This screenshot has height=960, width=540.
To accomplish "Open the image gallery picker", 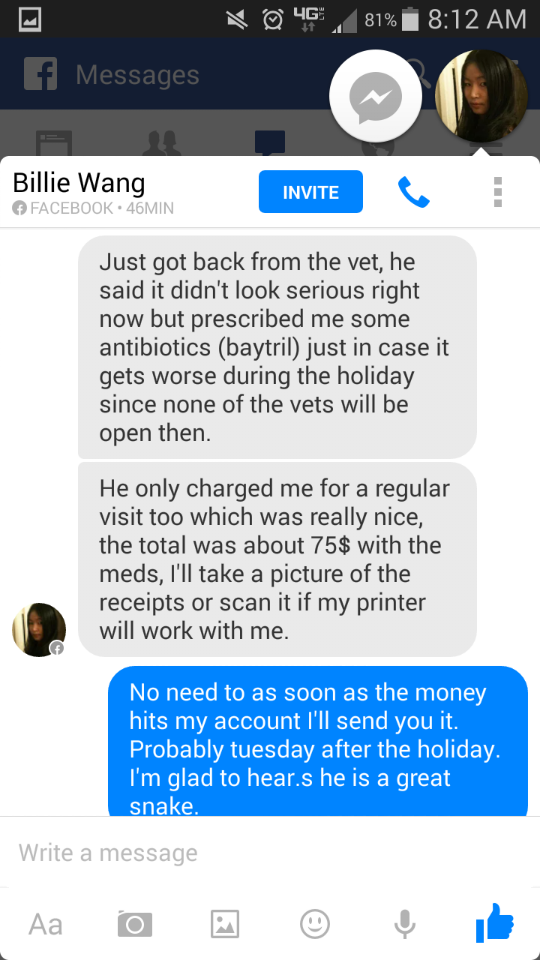I will pos(225,923).
